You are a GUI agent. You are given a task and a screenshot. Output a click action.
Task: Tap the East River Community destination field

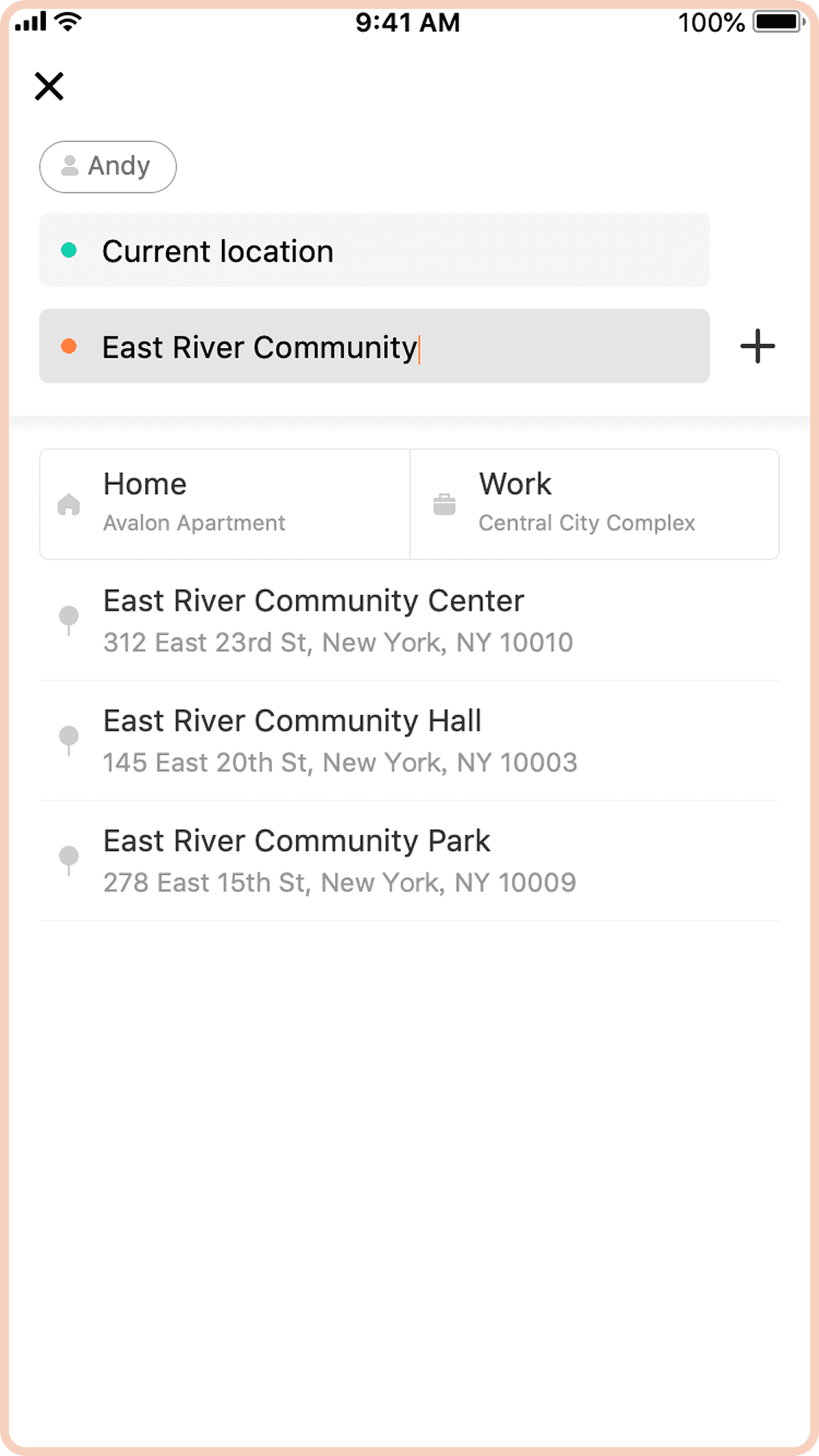374,346
